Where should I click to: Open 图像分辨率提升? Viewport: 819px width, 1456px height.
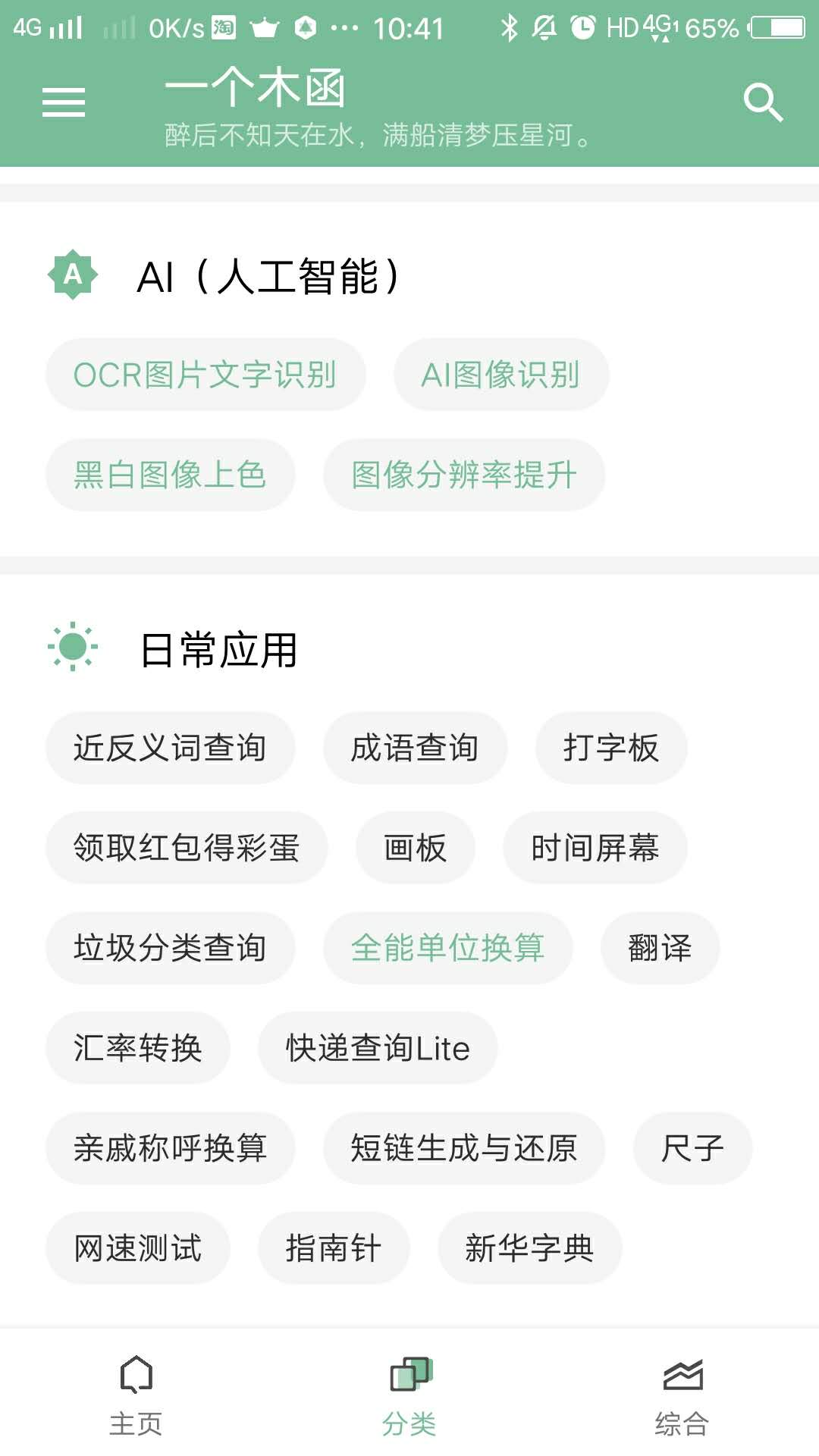pos(464,475)
